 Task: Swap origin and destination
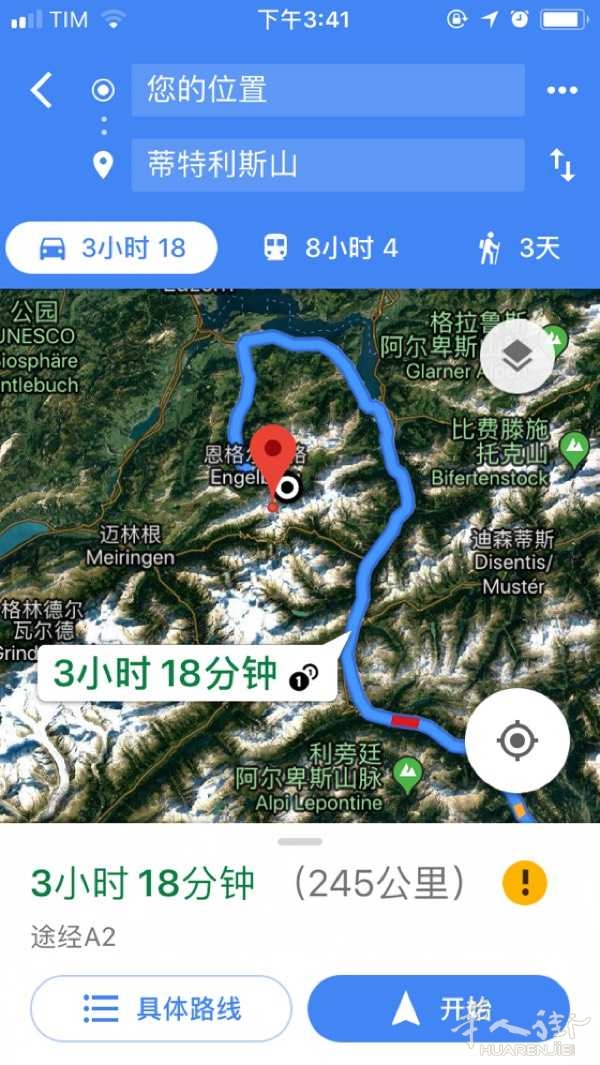[x=562, y=165]
